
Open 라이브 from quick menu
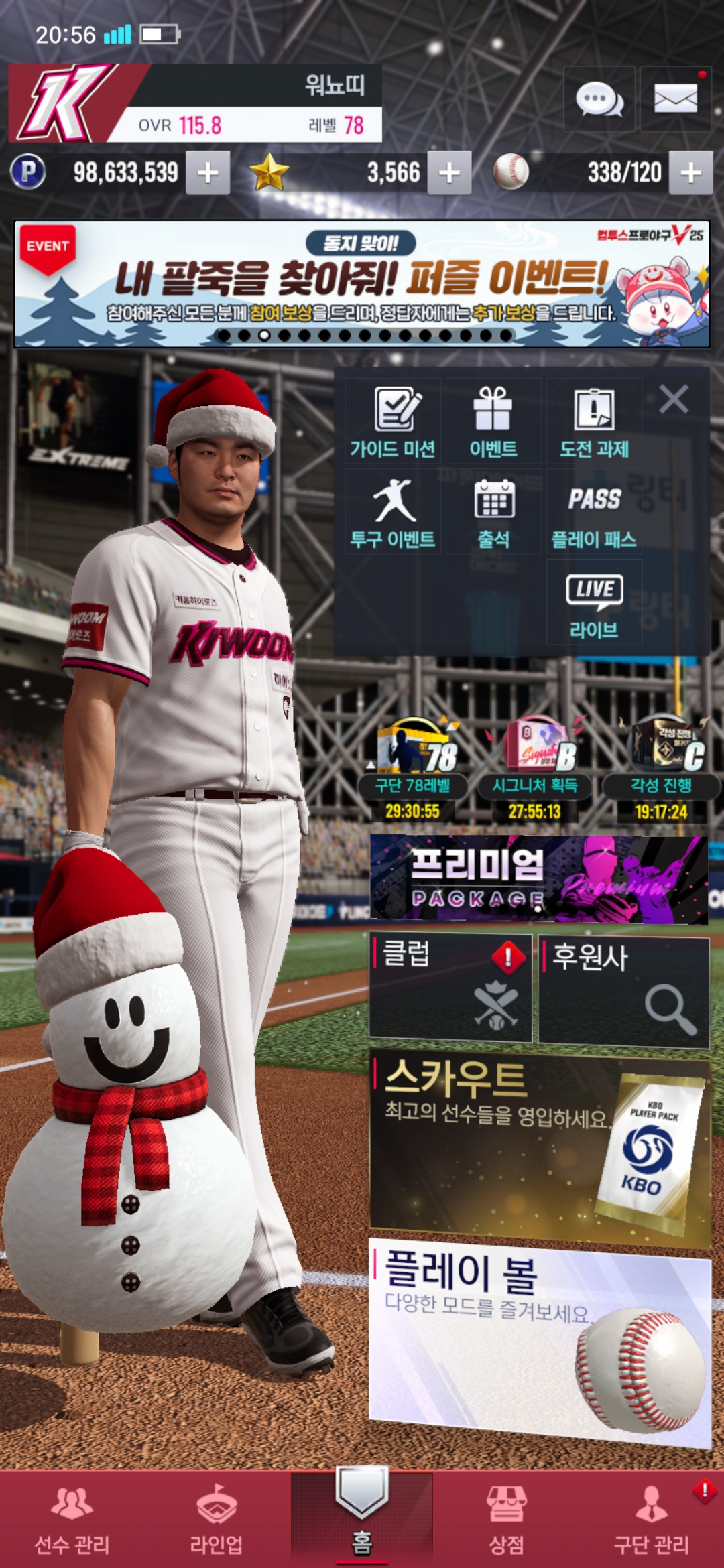point(594,603)
